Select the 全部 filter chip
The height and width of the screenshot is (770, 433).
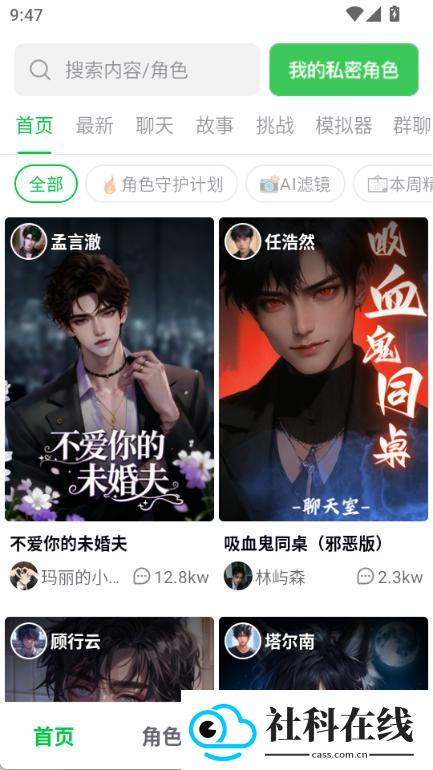46,184
